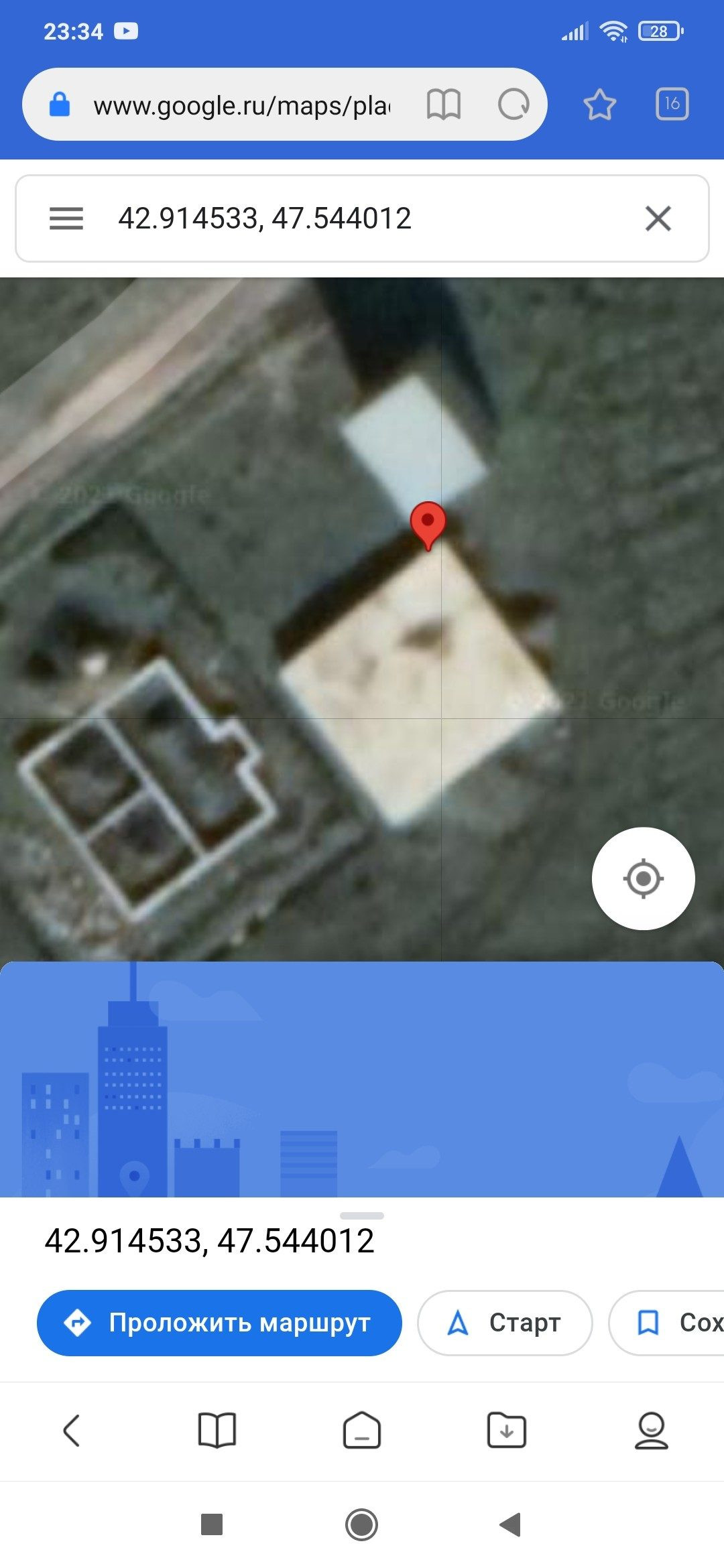Open reader mode book icon in address bar
This screenshot has width=724, height=1568.
444,105
